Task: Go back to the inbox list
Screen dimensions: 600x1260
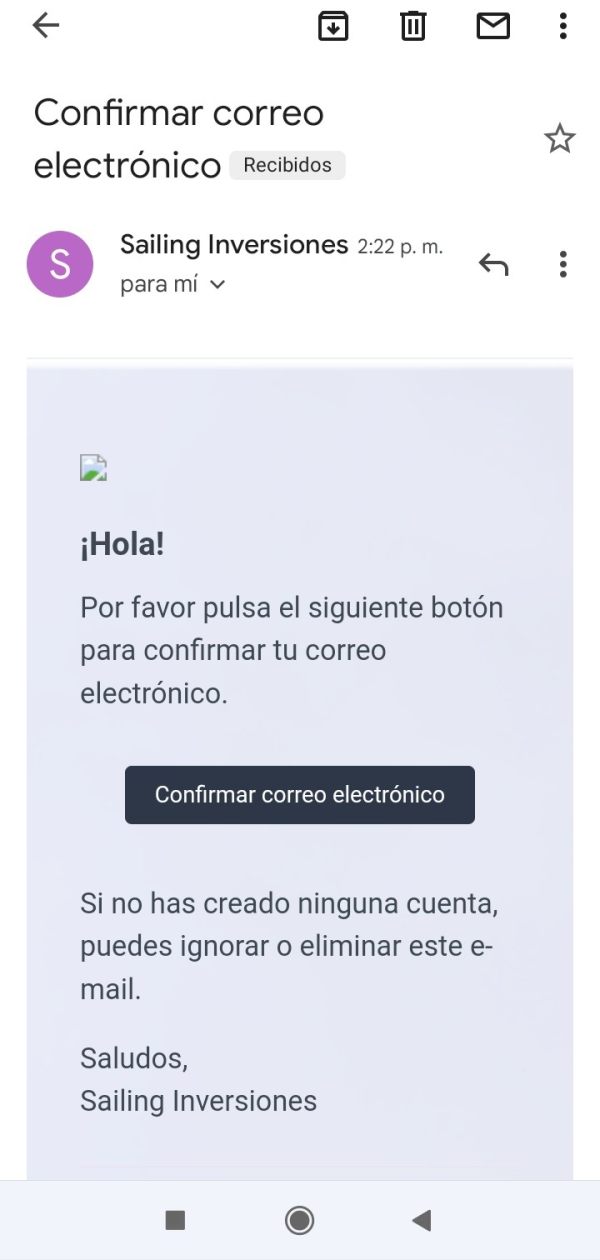Action: click(46, 26)
